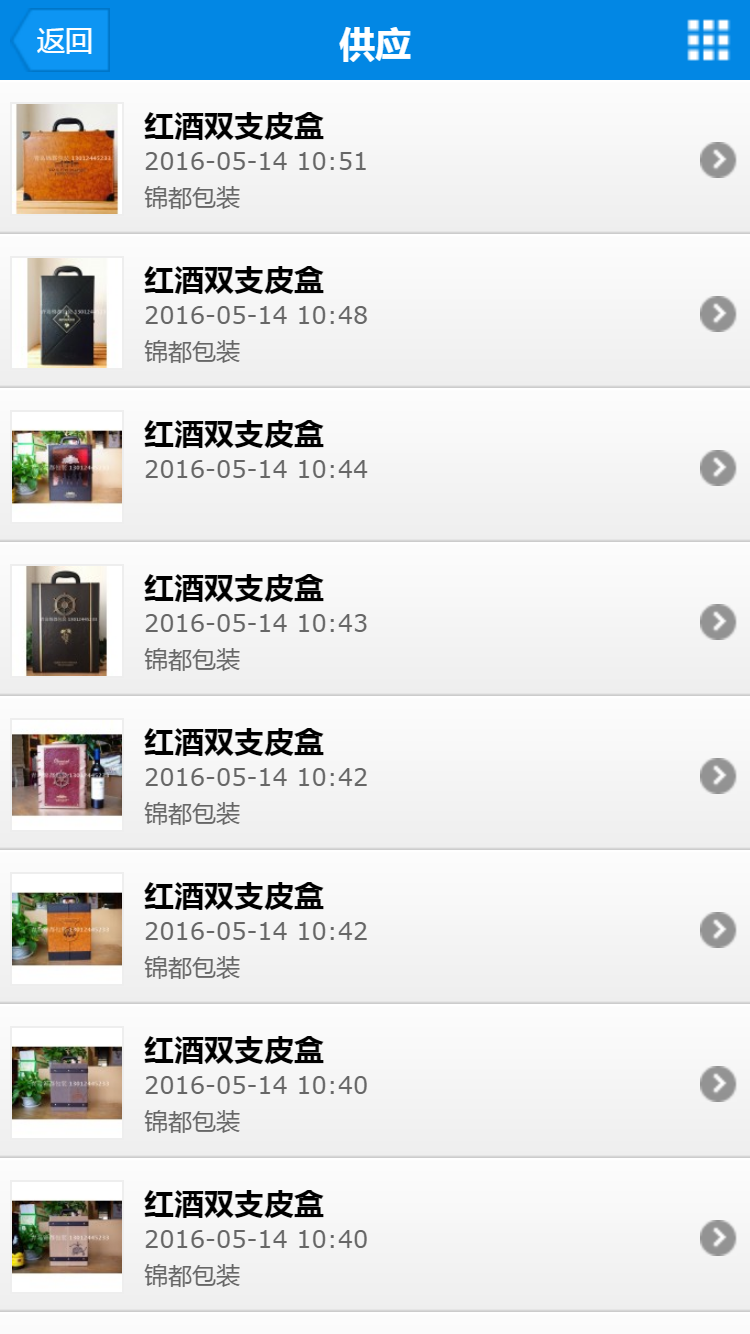Tap the brown leather wine box thumbnail
The height and width of the screenshot is (1334, 750).
click(66, 159)
